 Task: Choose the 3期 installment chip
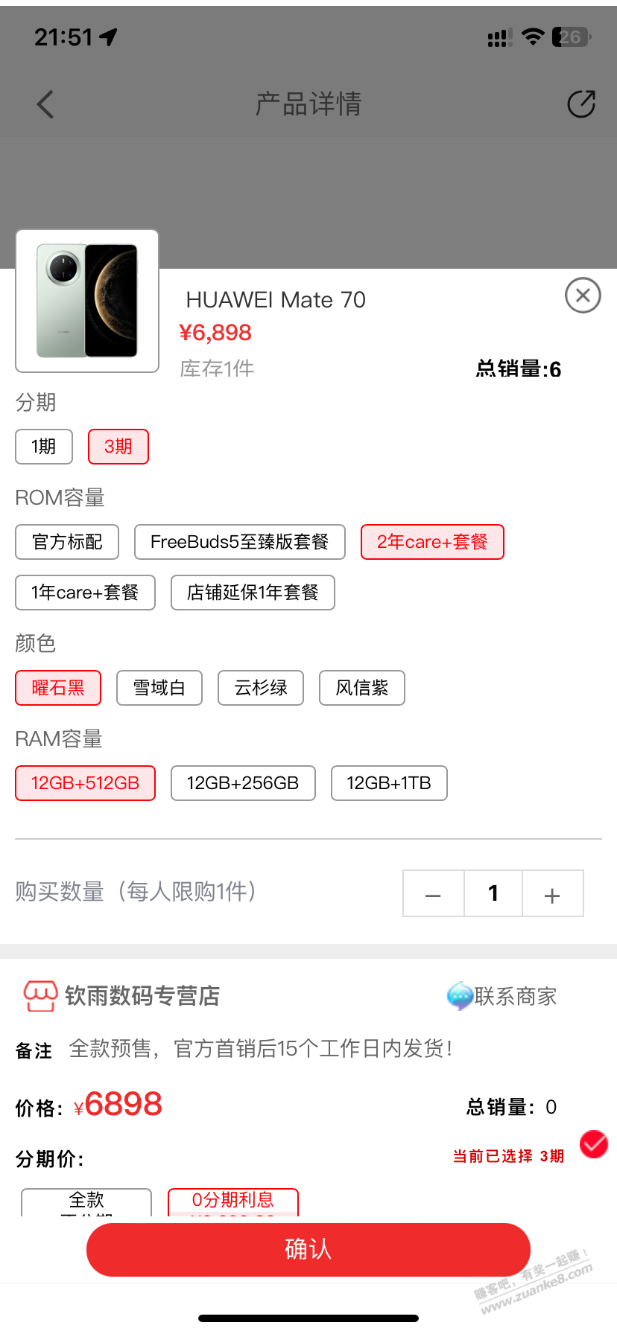118,446
